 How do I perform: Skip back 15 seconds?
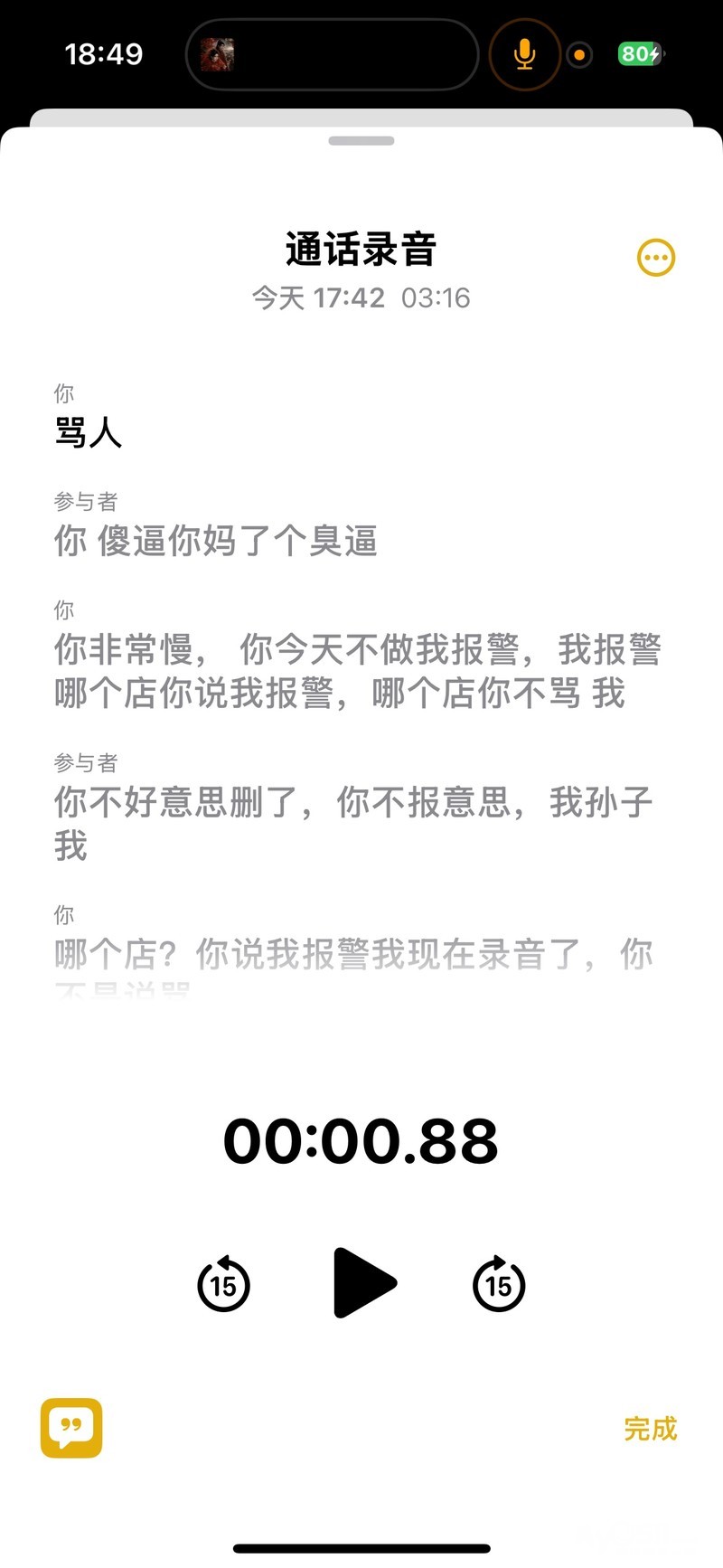(223, 1283)
